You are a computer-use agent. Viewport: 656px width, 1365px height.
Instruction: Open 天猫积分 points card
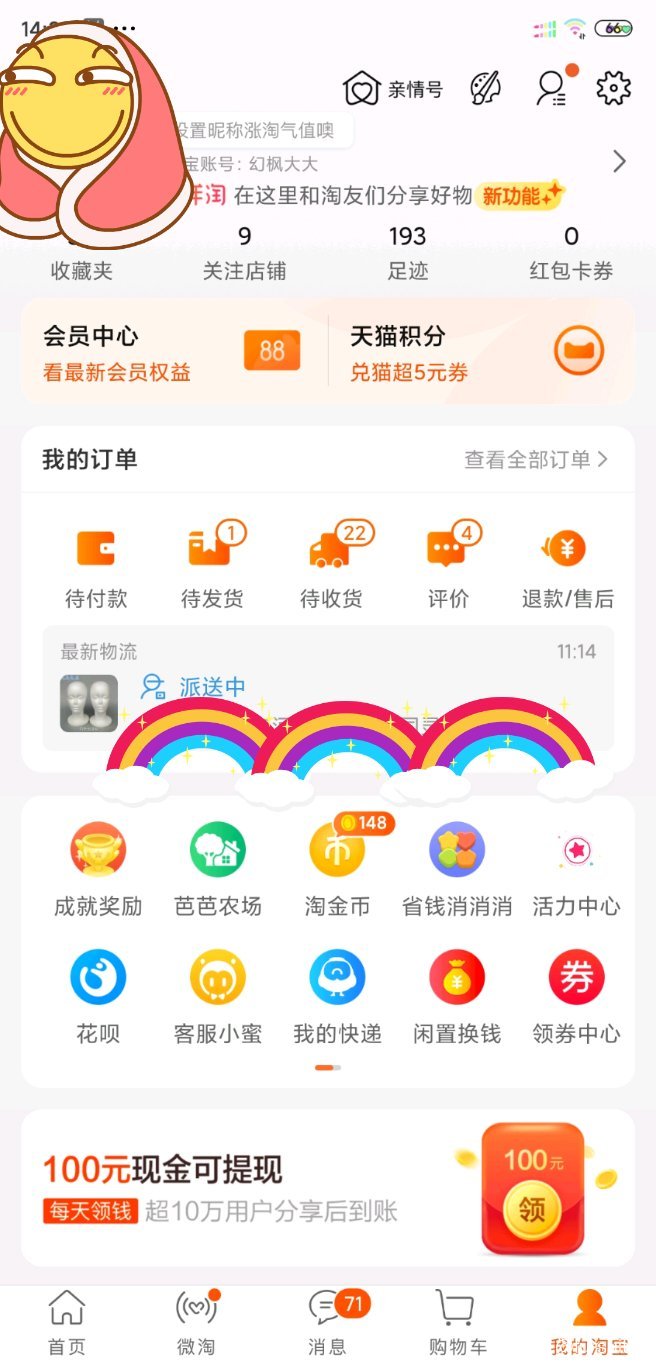coord(478,352)
